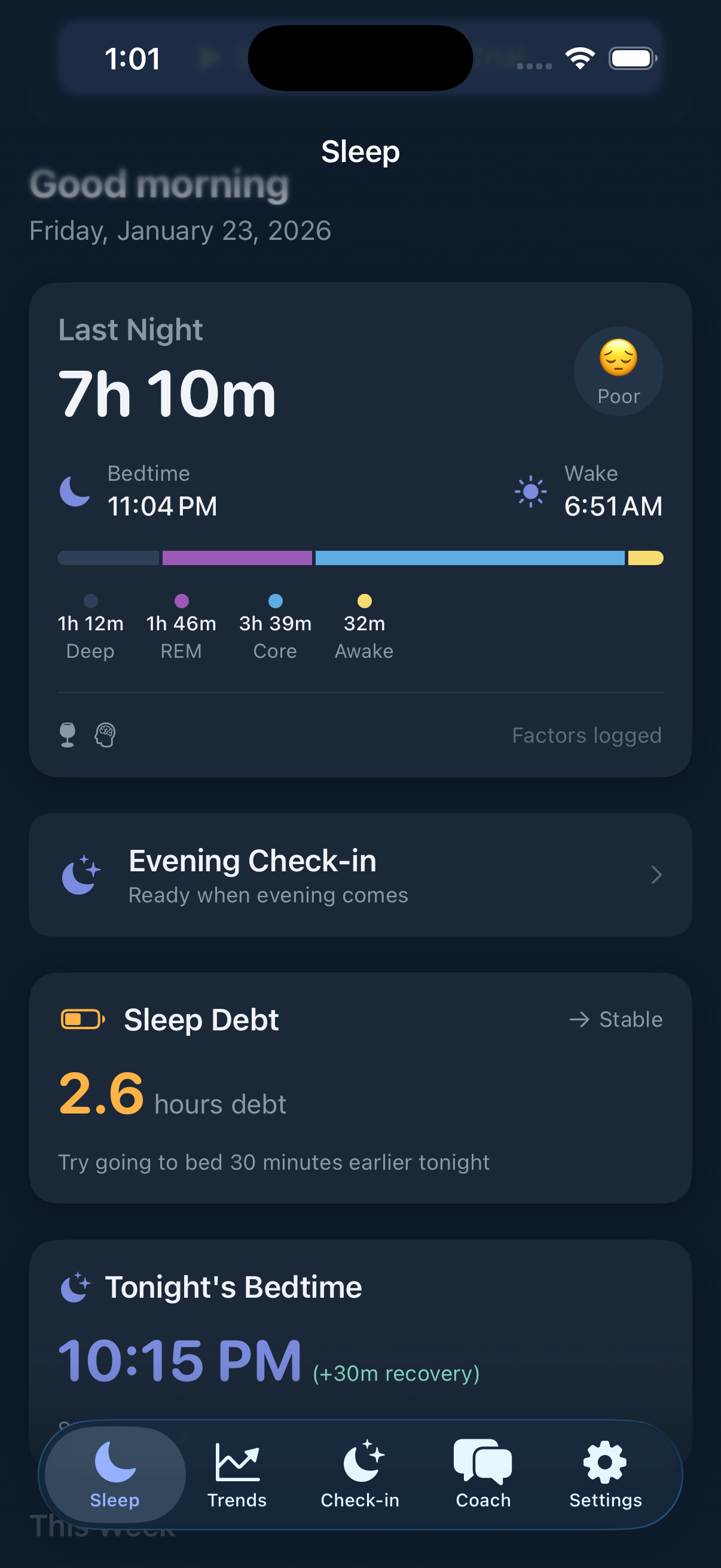Tap the Factors logged link
The image size is (721, 1568).
(586, 735)
